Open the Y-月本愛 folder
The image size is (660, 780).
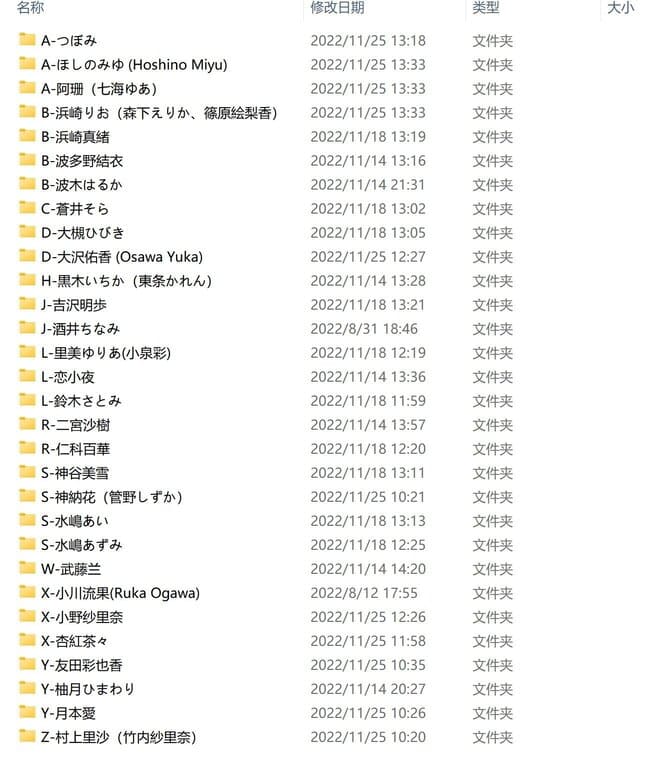tap(68, 713)
